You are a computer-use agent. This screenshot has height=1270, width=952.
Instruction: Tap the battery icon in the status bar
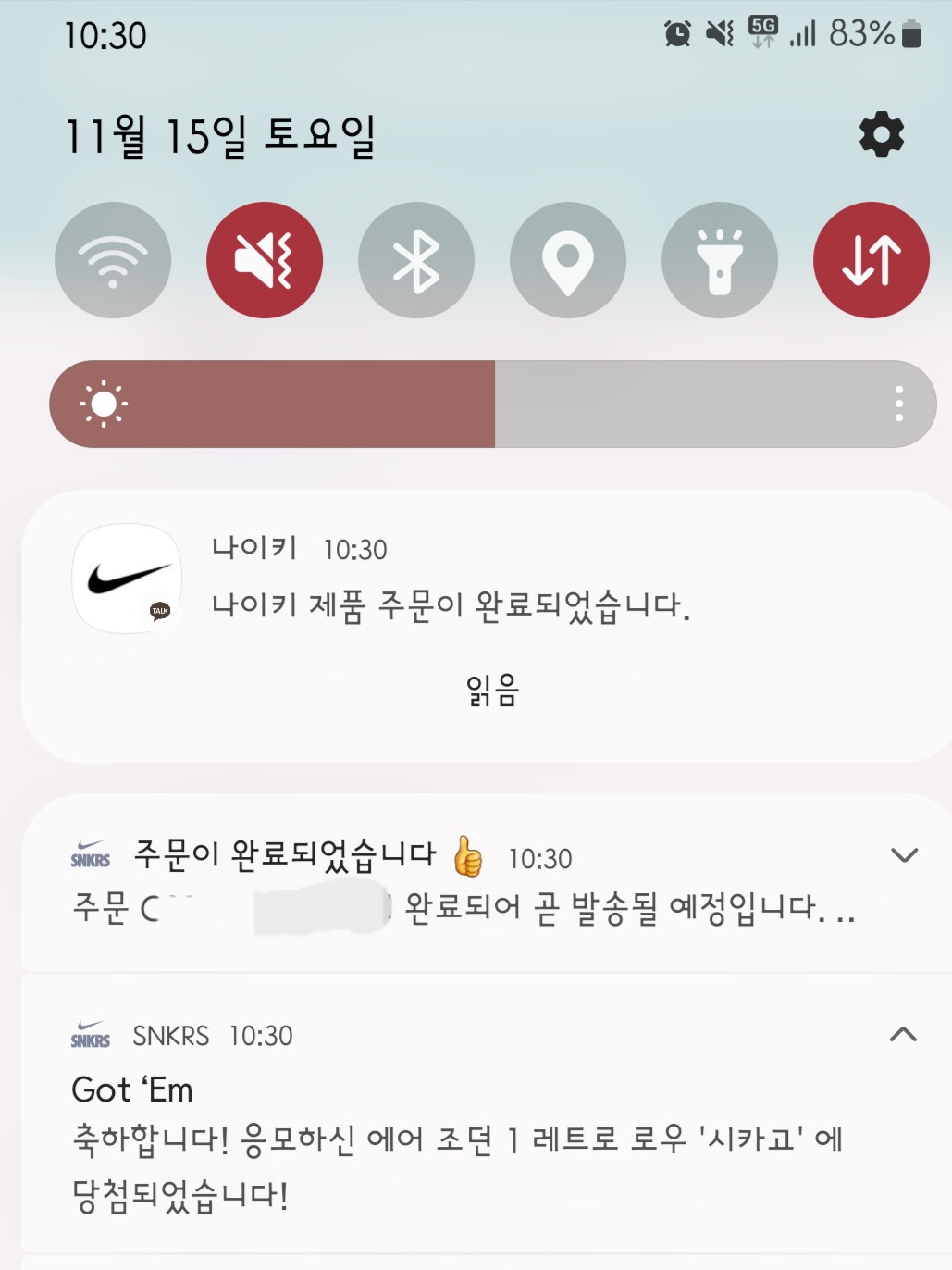coord(910,31)
